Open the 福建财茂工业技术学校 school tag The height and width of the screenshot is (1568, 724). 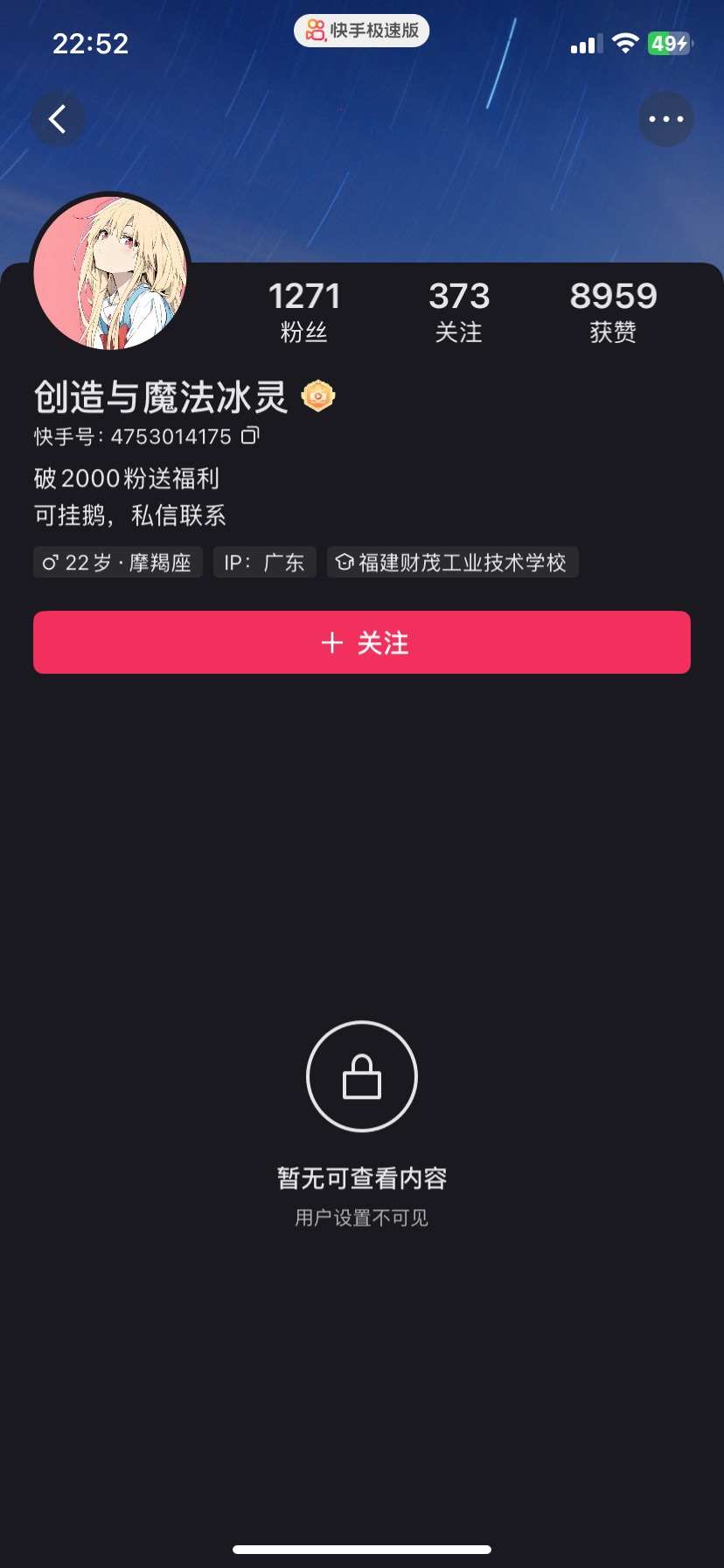click(453, 563)
